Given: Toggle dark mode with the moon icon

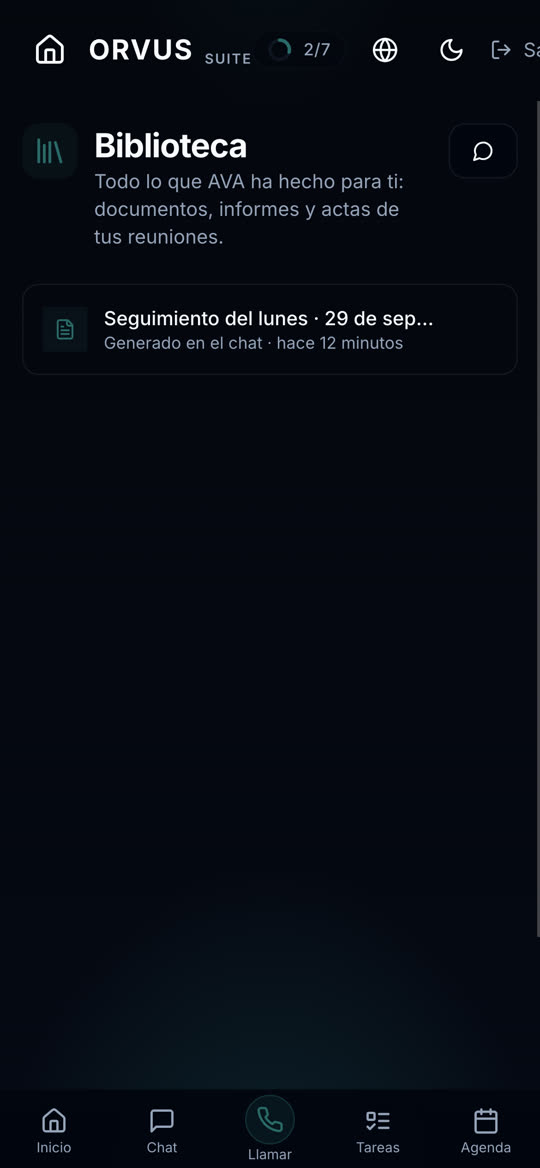Looking at the screenshot, I should (451, 50).
